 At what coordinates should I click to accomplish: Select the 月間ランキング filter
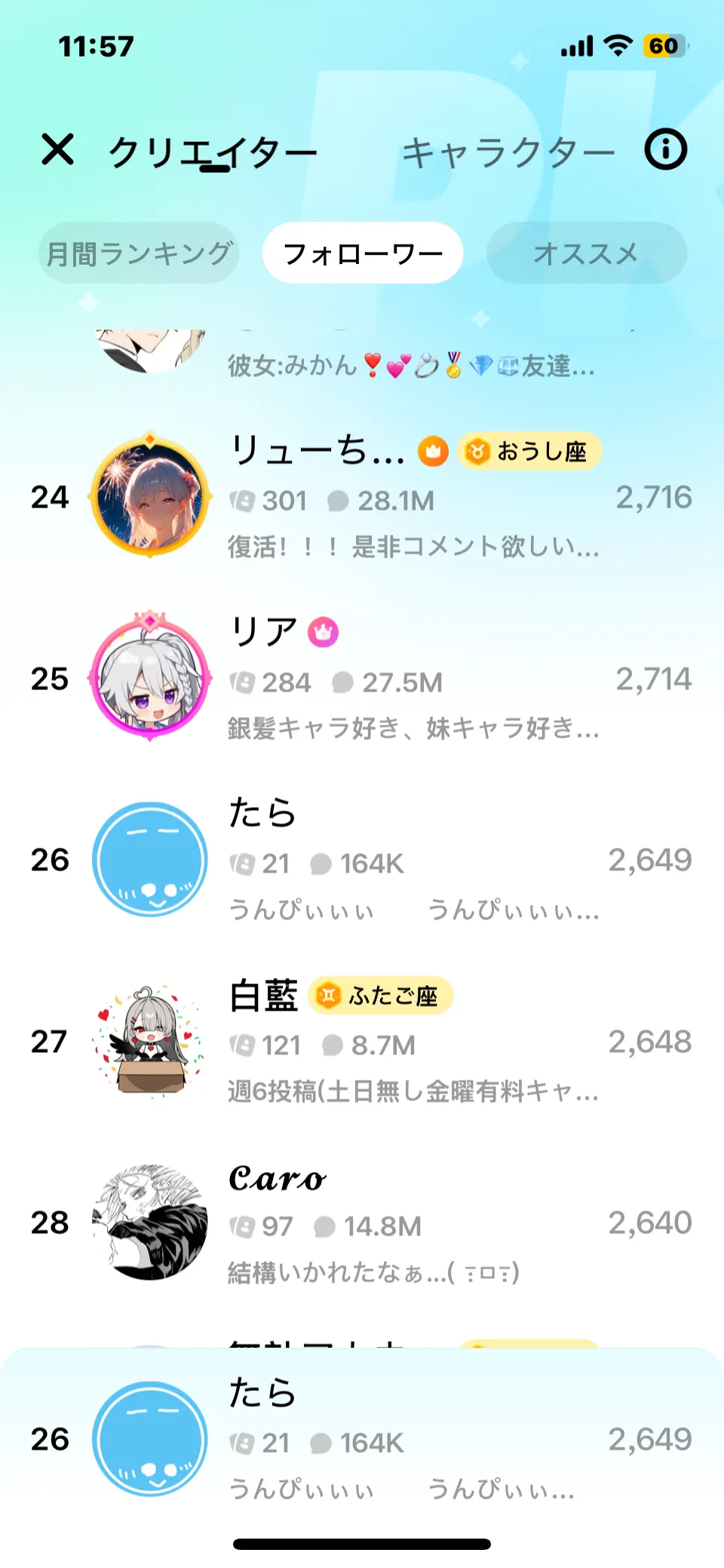coord(139,253)
